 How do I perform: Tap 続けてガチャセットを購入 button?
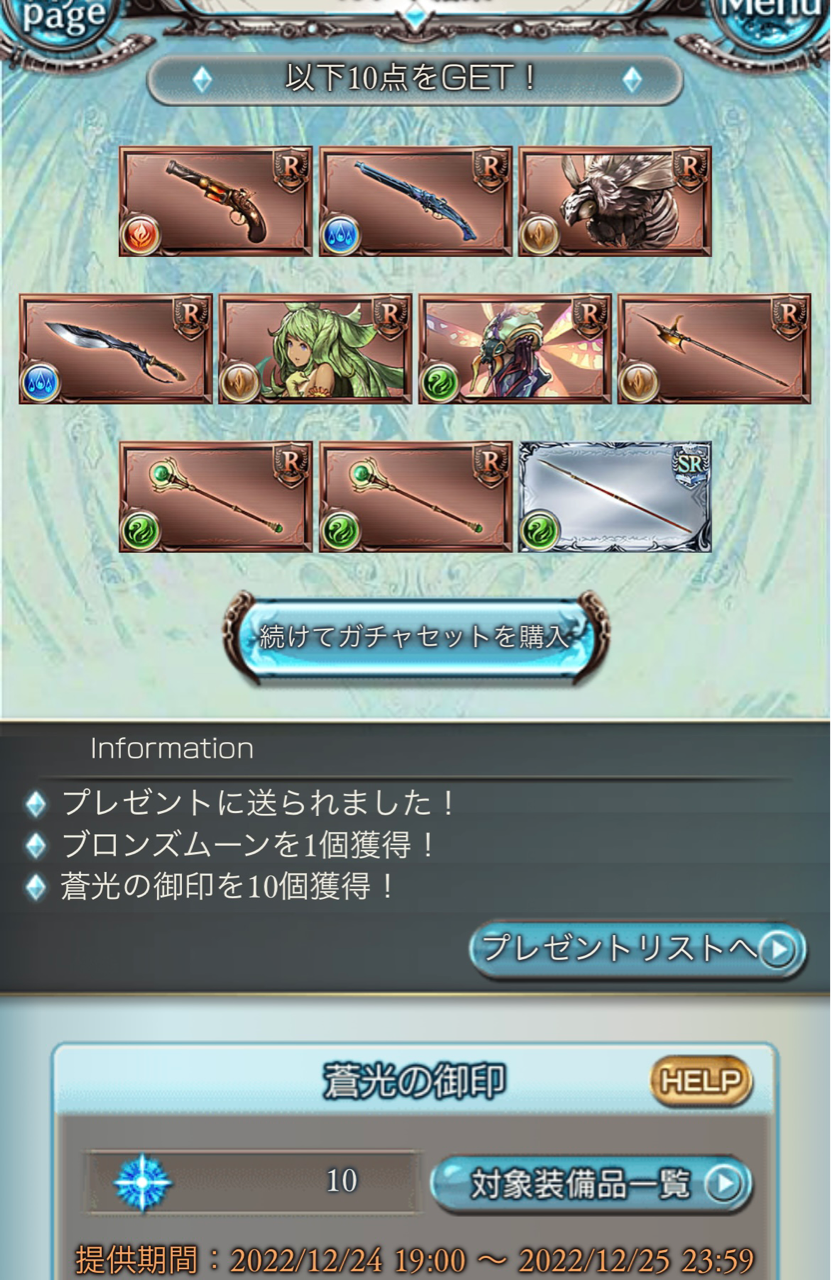pos(414,637)
